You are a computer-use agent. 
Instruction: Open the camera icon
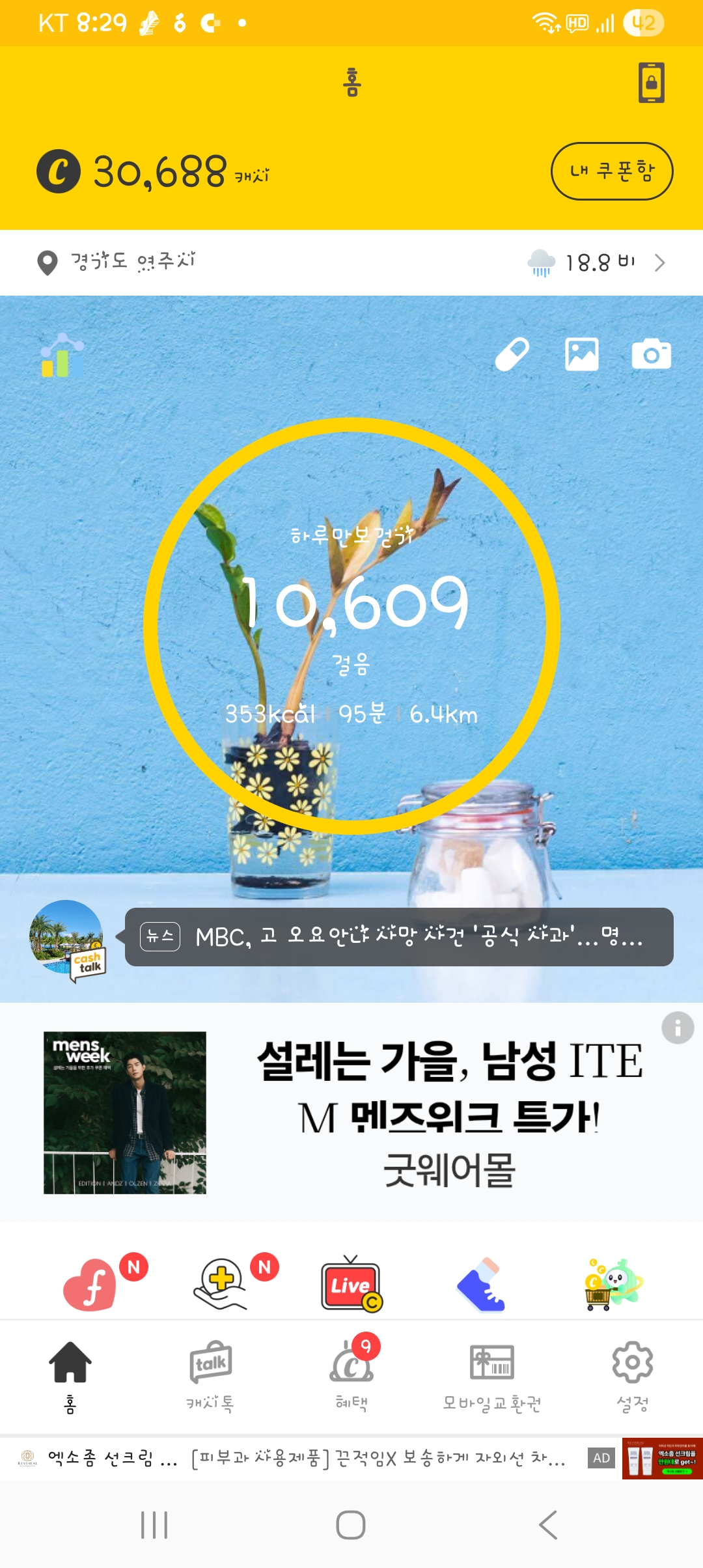(x=651, y=355)
